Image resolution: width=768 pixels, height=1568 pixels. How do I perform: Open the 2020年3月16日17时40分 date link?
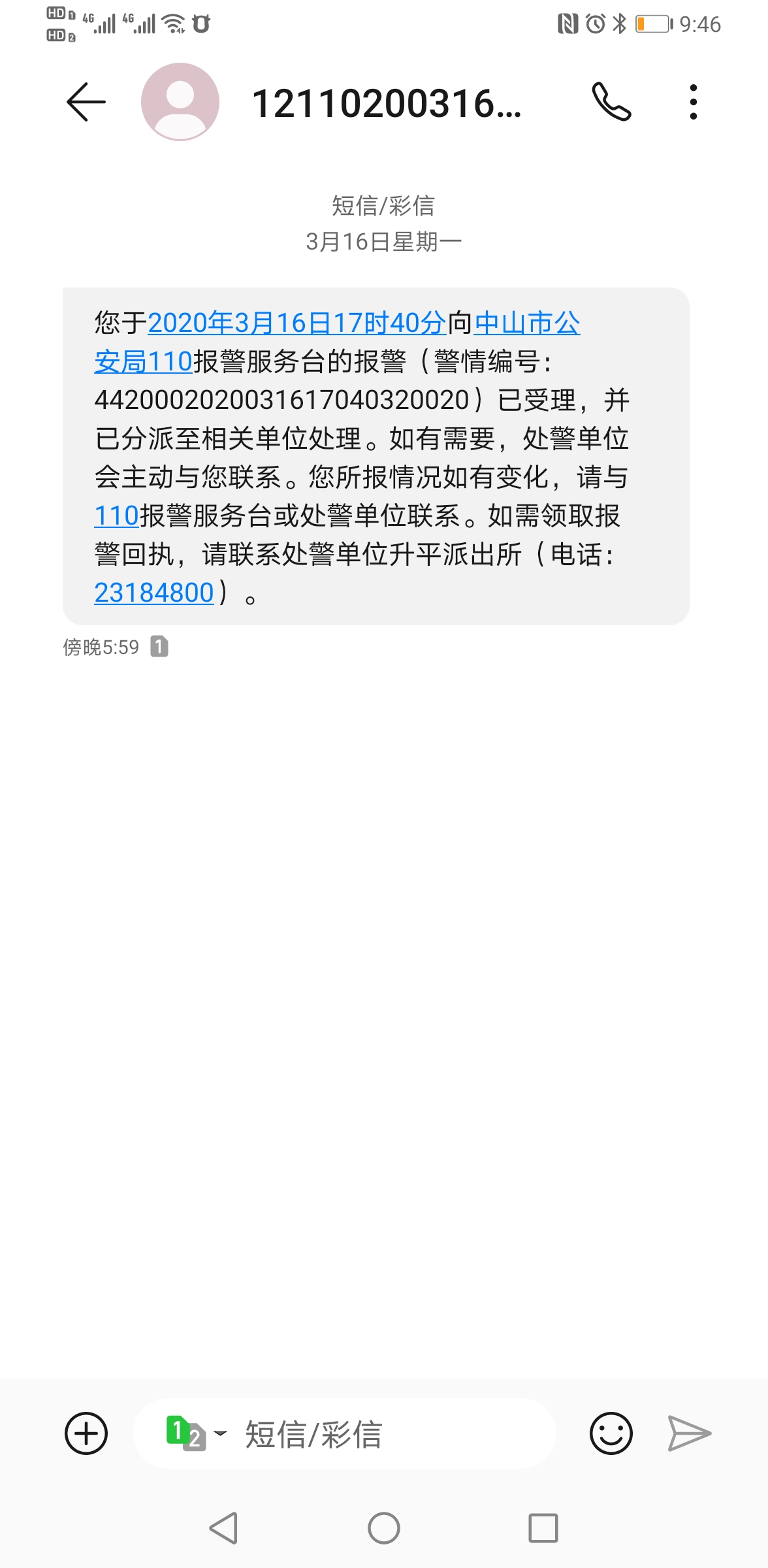pyautogui.click(x=297, y=323)
